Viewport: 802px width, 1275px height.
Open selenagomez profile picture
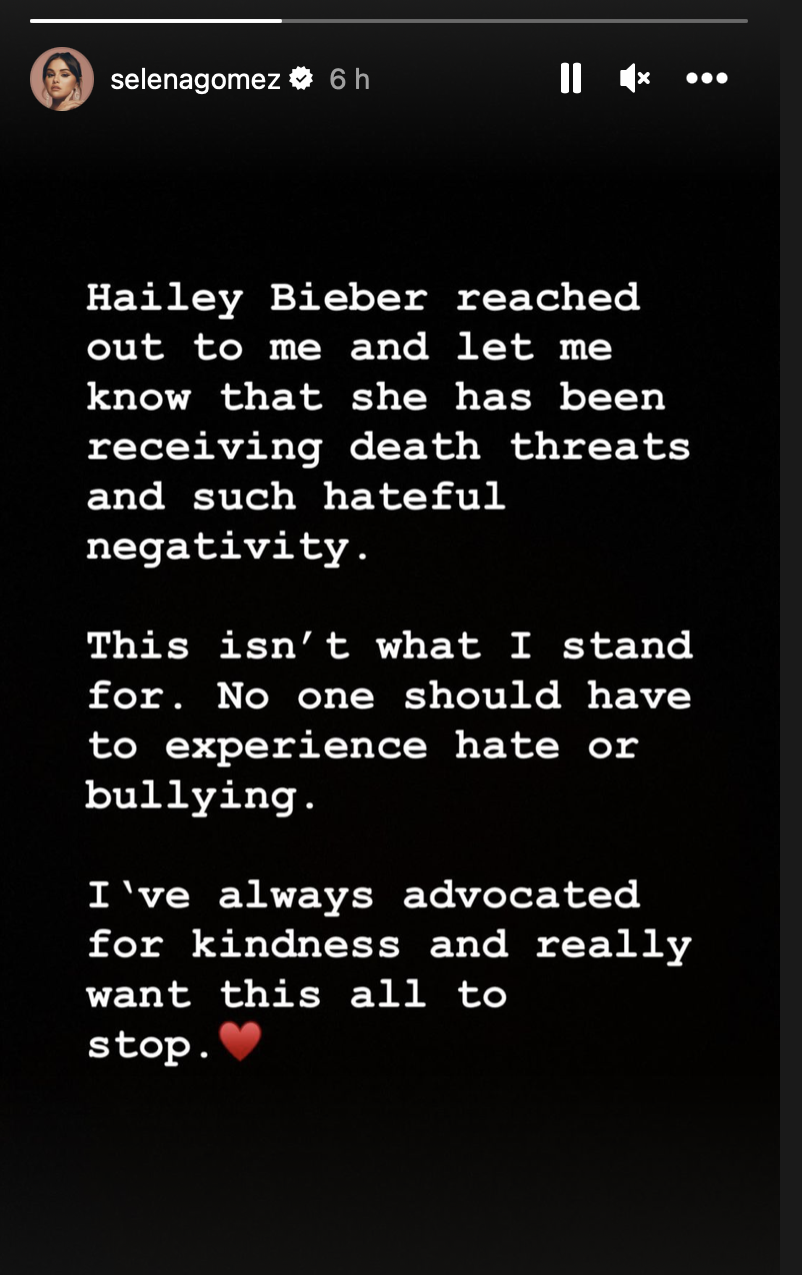tap(62, 79)
